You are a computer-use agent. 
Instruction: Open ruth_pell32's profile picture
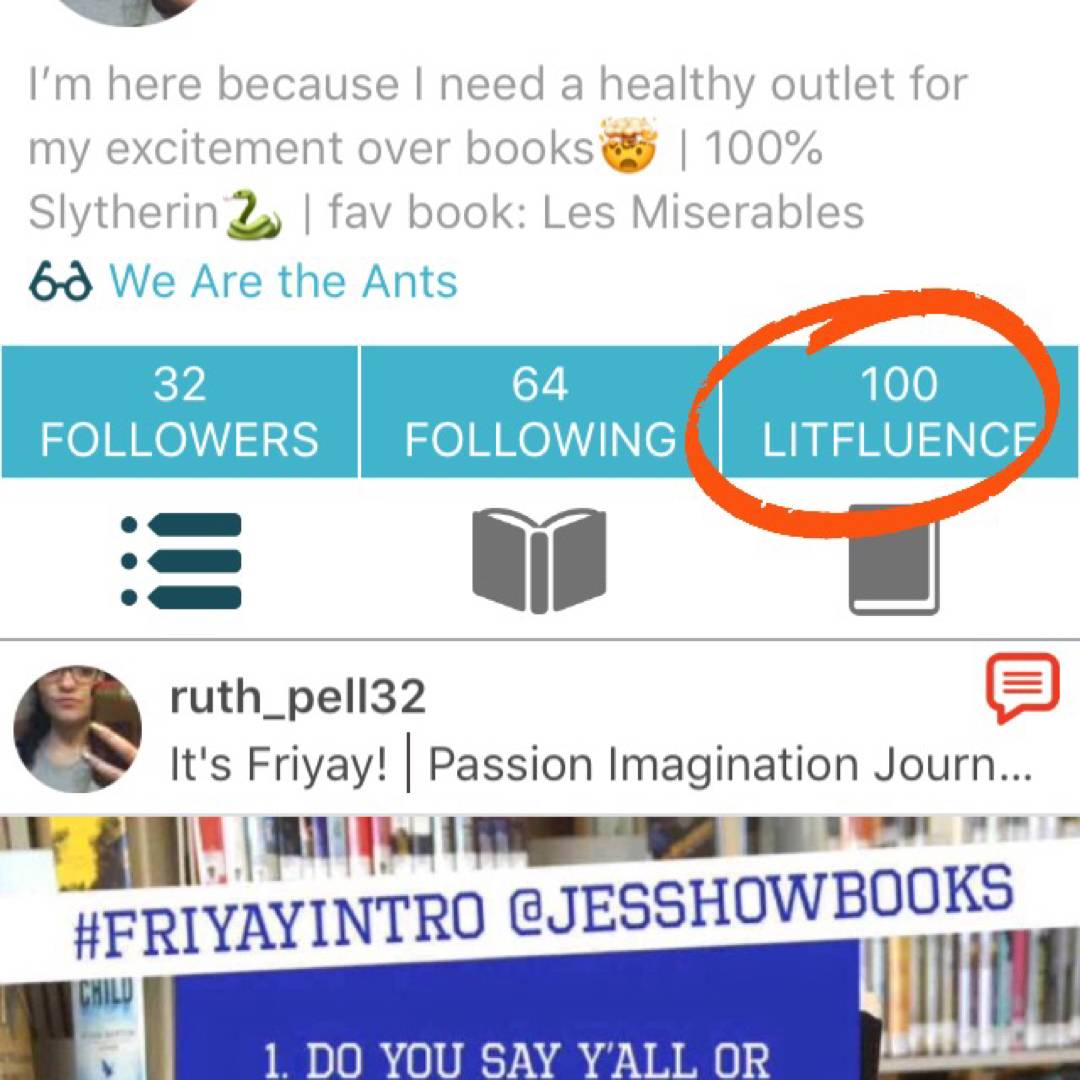point(78,729)
